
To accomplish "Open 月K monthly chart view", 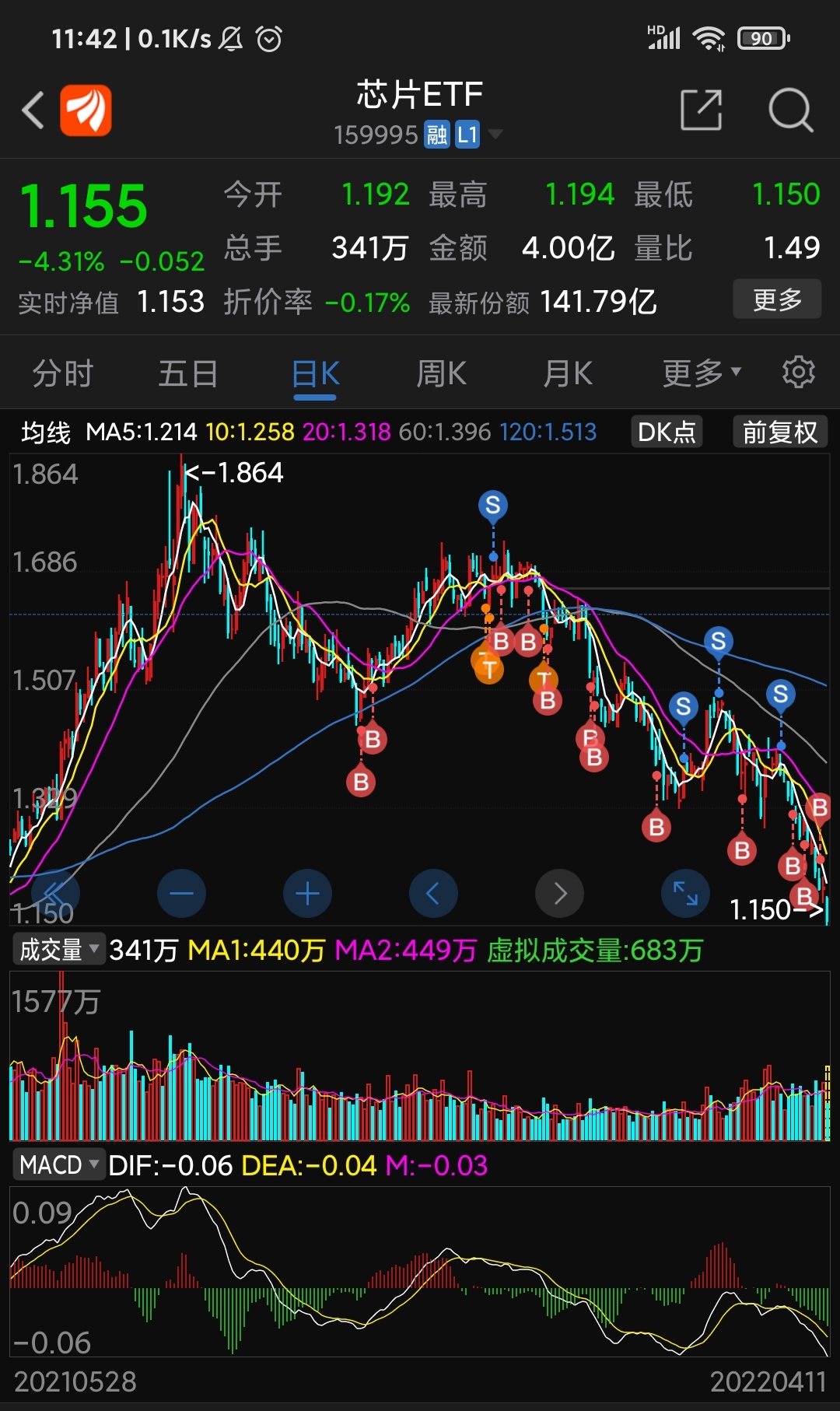I will tap(567, 372).
